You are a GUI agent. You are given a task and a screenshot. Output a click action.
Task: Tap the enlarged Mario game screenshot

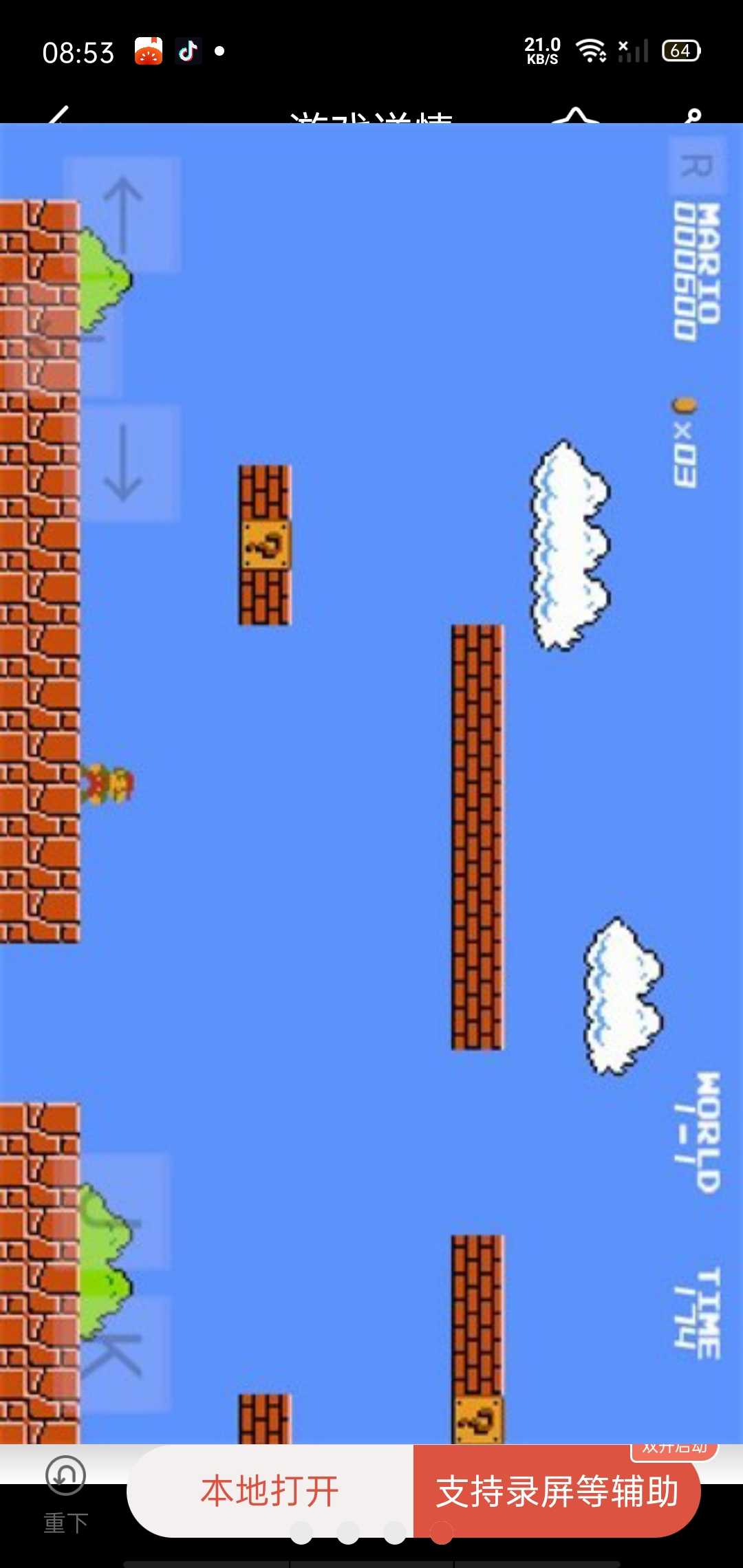[371, 784]
